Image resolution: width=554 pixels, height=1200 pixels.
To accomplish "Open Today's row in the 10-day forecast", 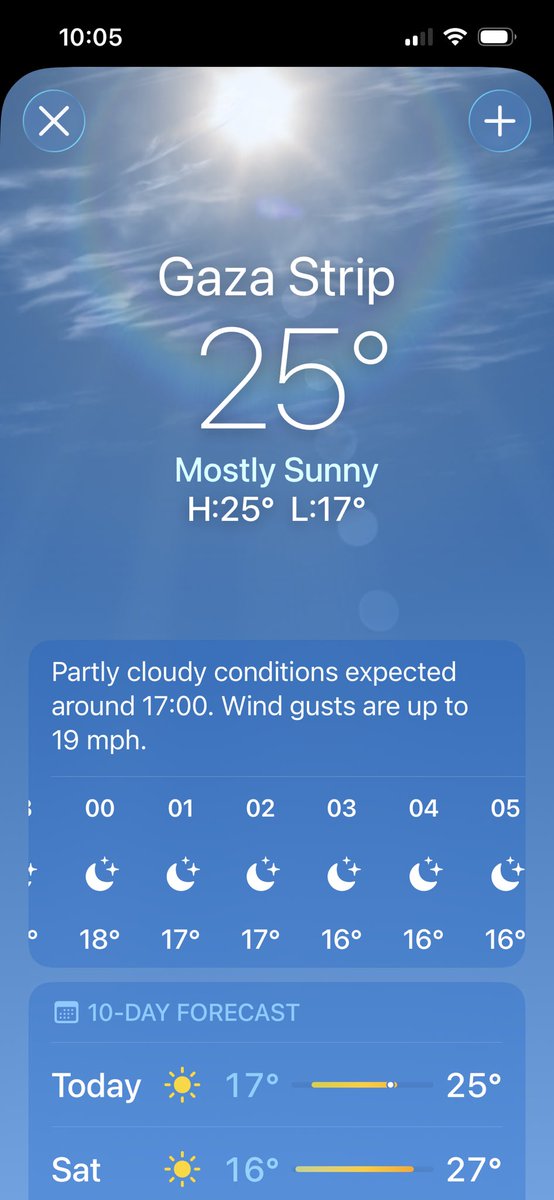I will [277, 1085].
